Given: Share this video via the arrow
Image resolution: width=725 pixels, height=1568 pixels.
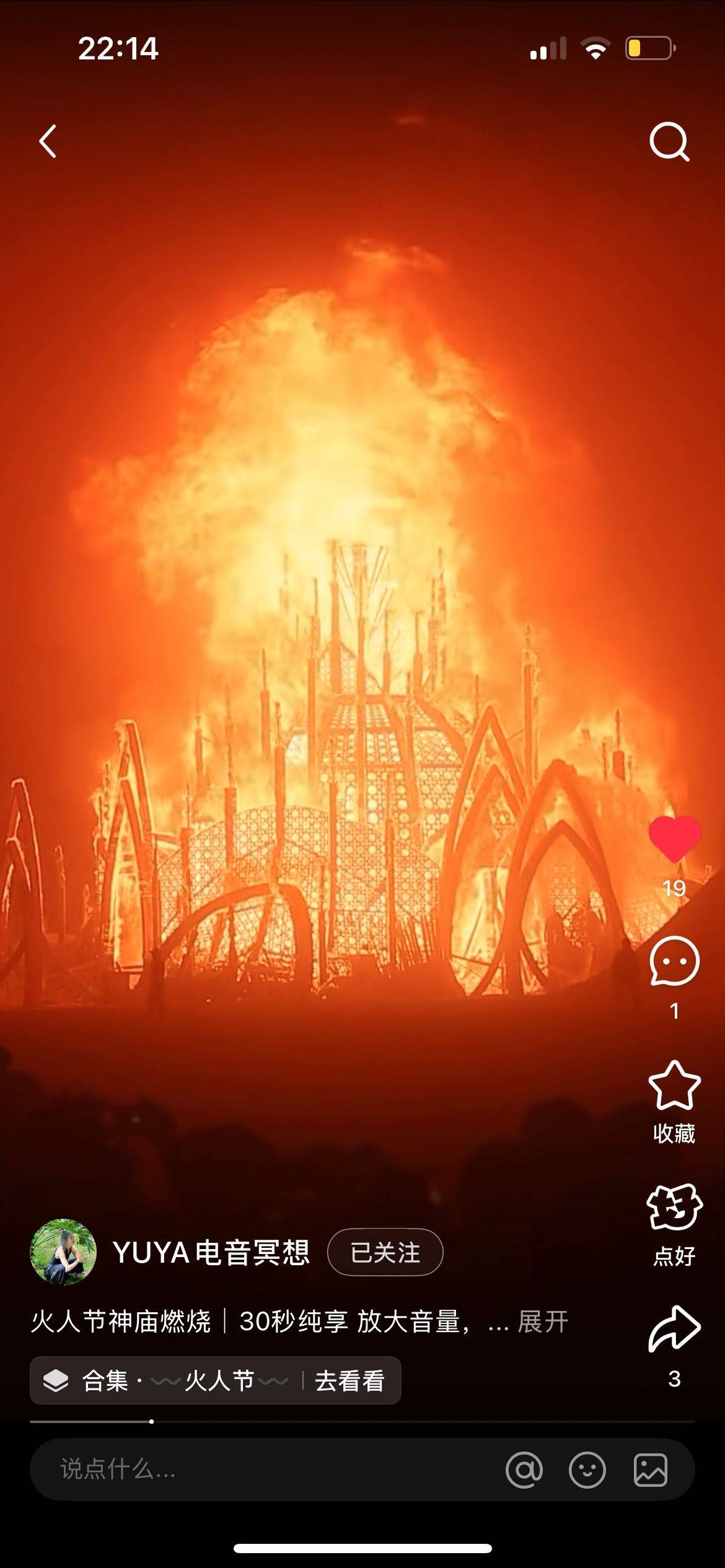Looking at the screenshot, I should pos(674,1330).
